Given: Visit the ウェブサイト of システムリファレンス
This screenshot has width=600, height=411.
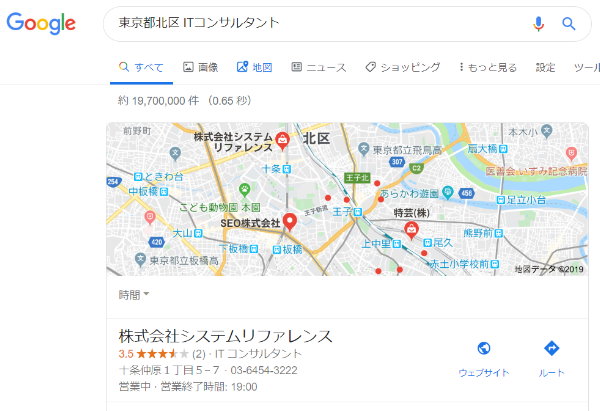Looking at the screenshot, I should (x=484, y=357).
